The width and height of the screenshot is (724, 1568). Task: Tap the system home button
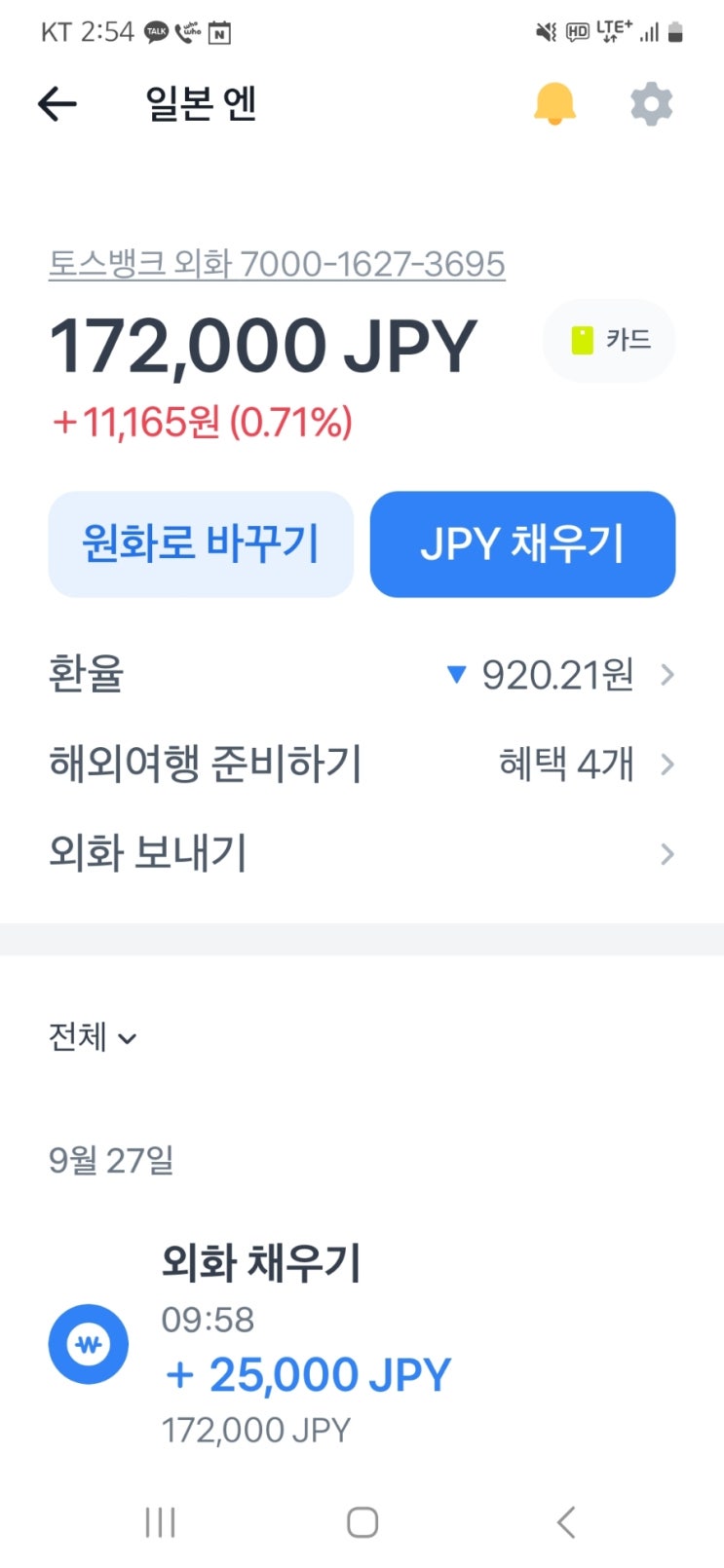point(362,1521)
